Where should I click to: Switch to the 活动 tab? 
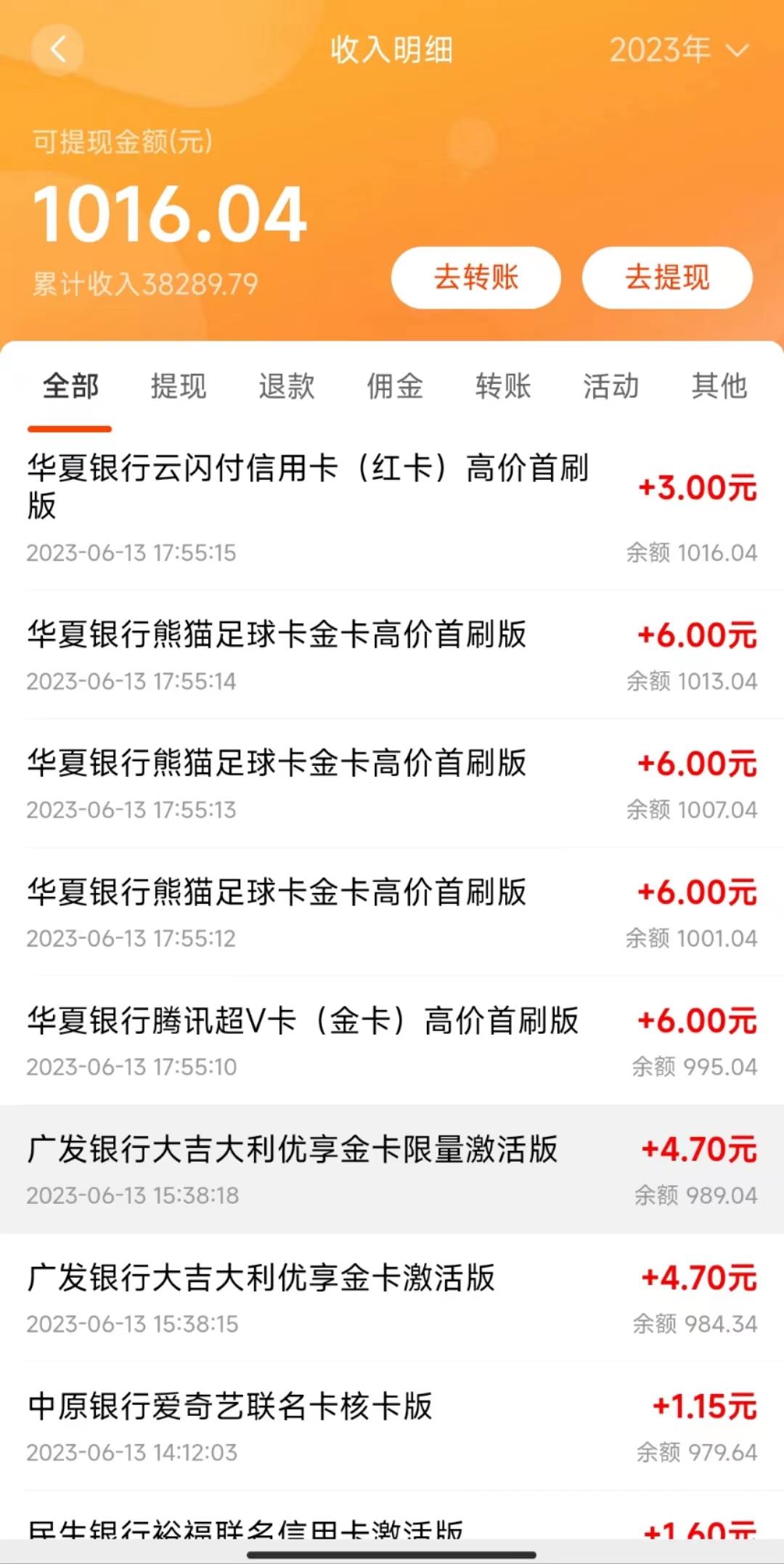pos(611,386)
